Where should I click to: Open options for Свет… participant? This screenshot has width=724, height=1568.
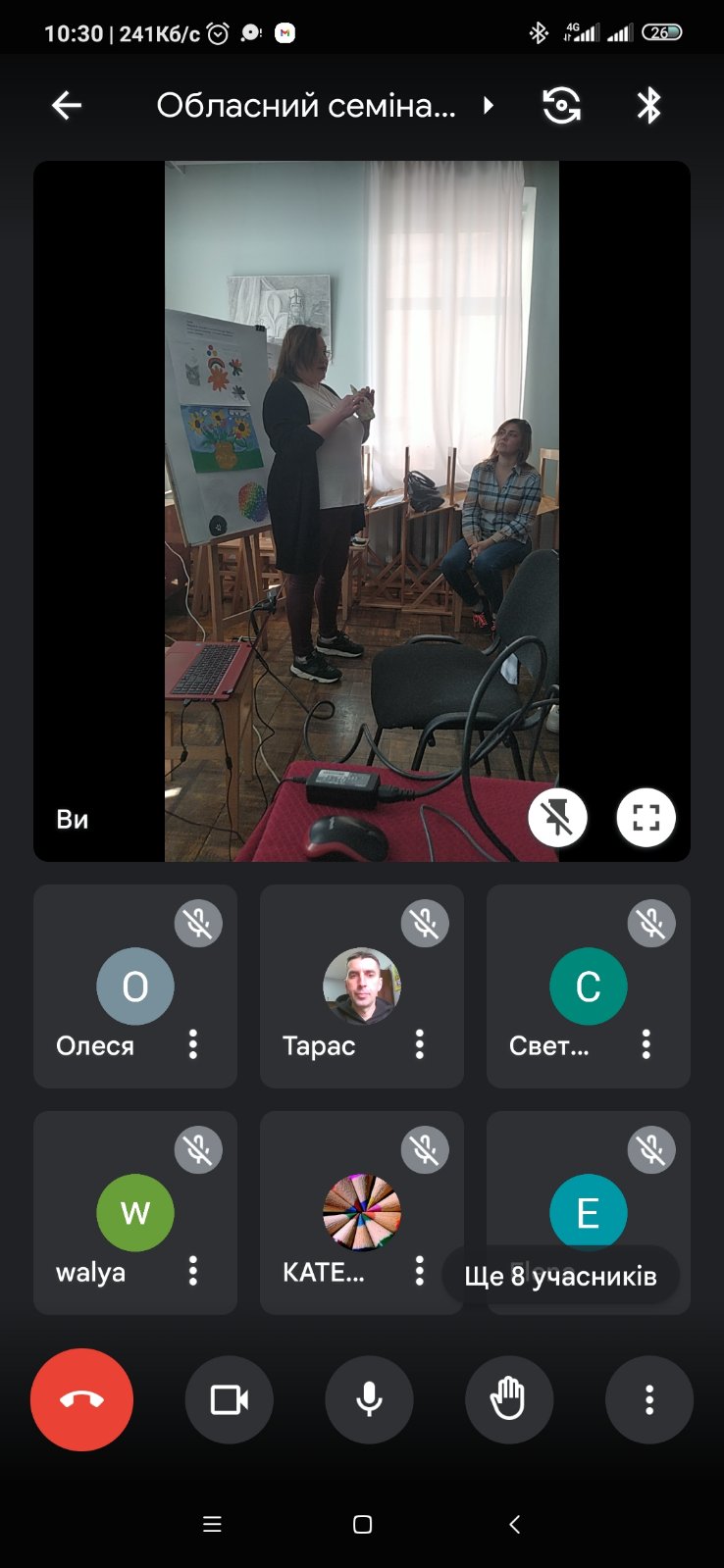coord(646,1044)
